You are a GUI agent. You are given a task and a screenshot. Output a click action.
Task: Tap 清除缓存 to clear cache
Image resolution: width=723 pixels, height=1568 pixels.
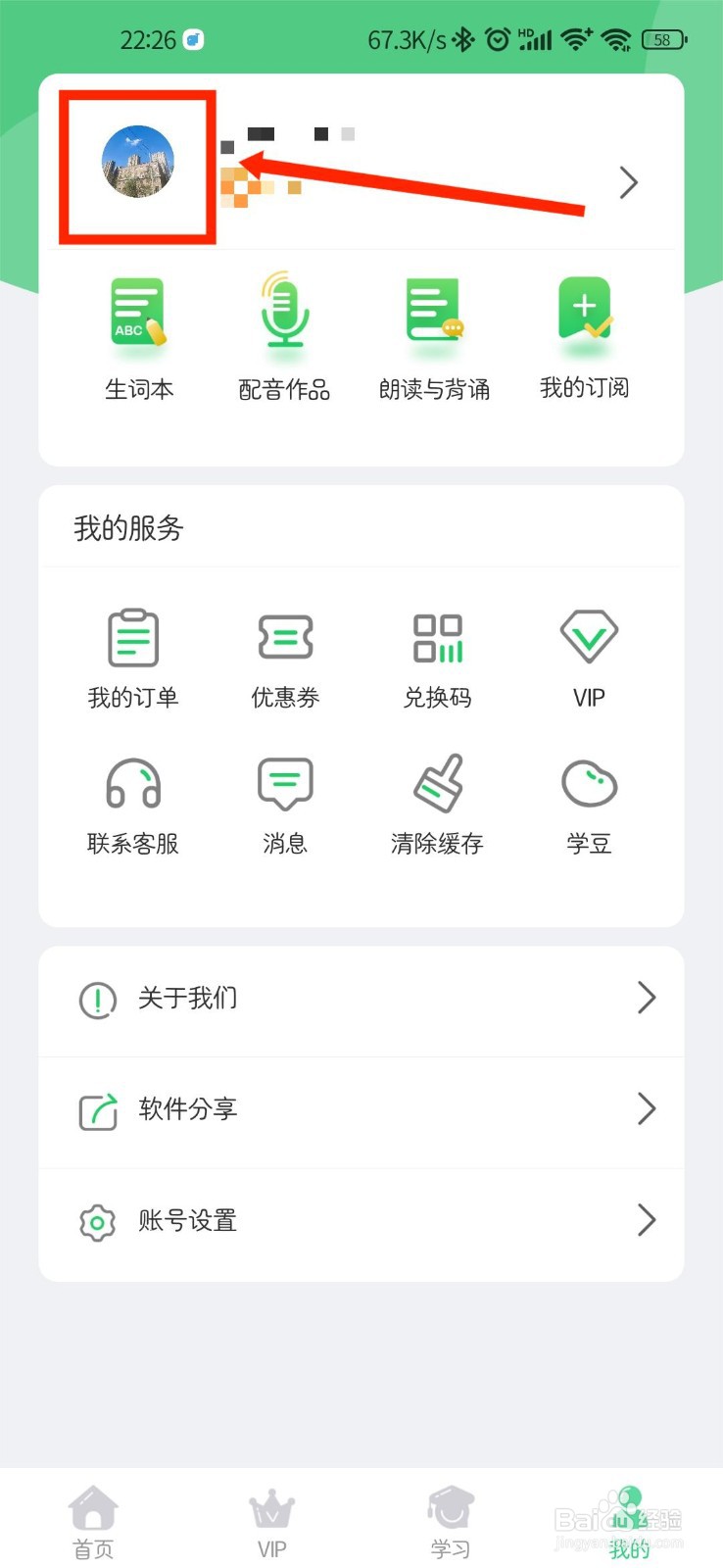click(437, 806)
